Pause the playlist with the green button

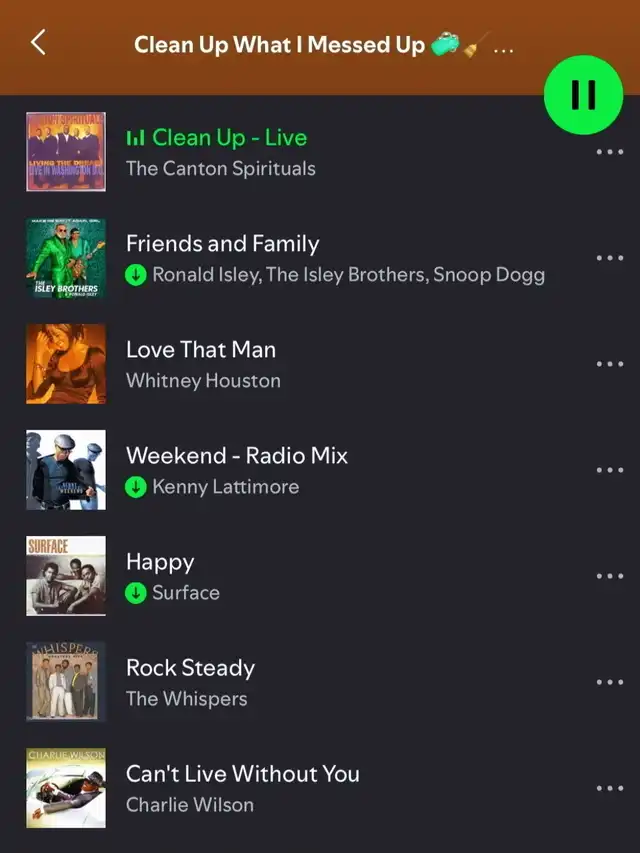click(583, 93)
